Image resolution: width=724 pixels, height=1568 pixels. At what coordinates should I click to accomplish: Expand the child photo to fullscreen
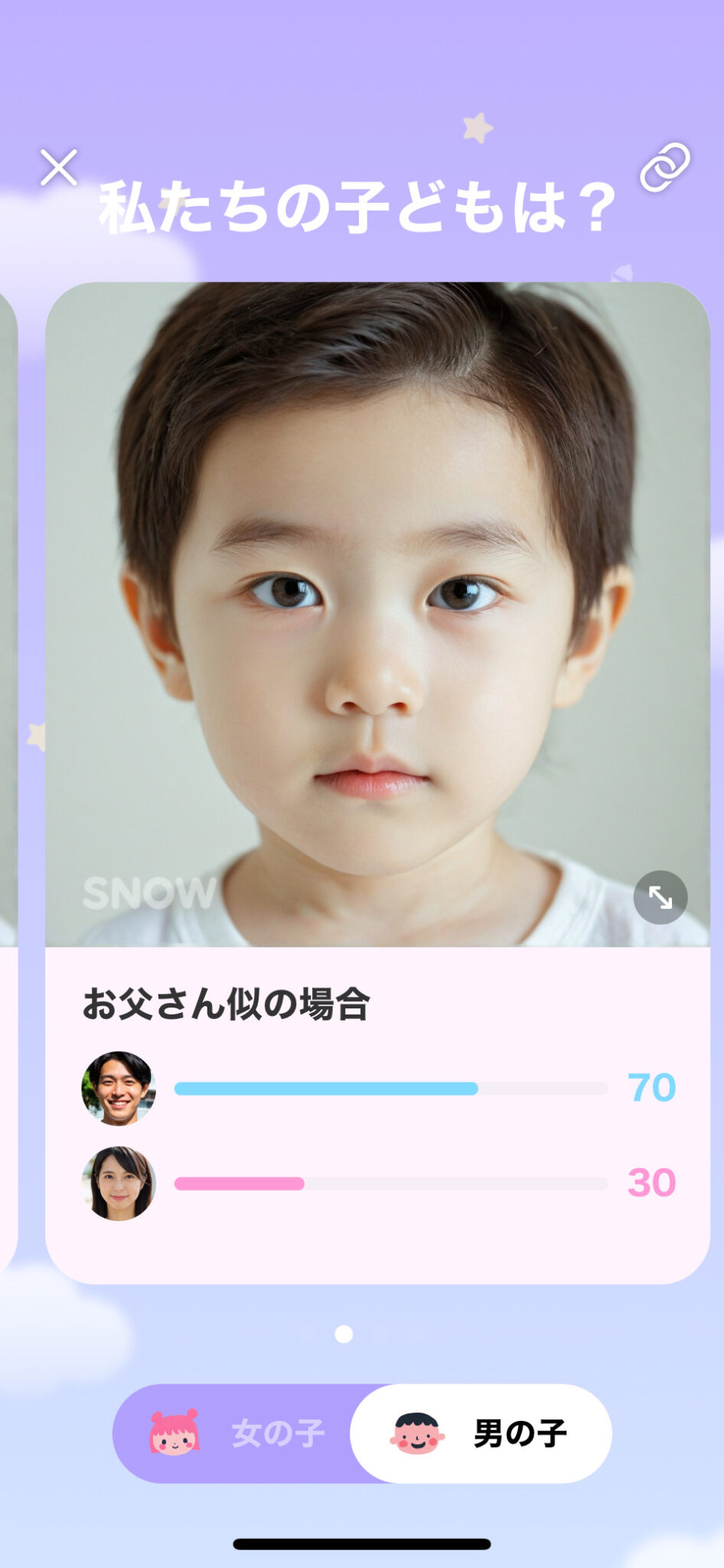point(660,897)
